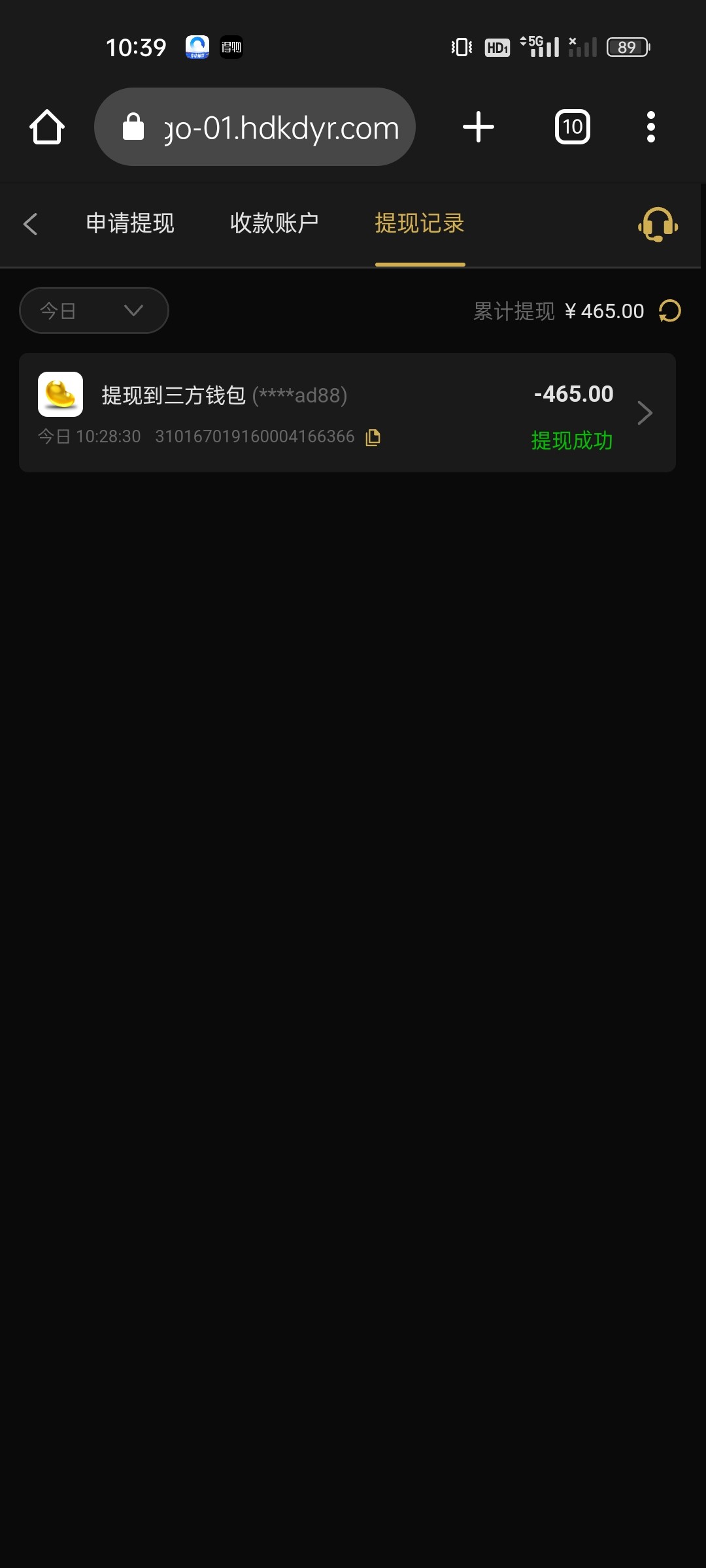Open the -465.00 withdrawal record details

347,413
